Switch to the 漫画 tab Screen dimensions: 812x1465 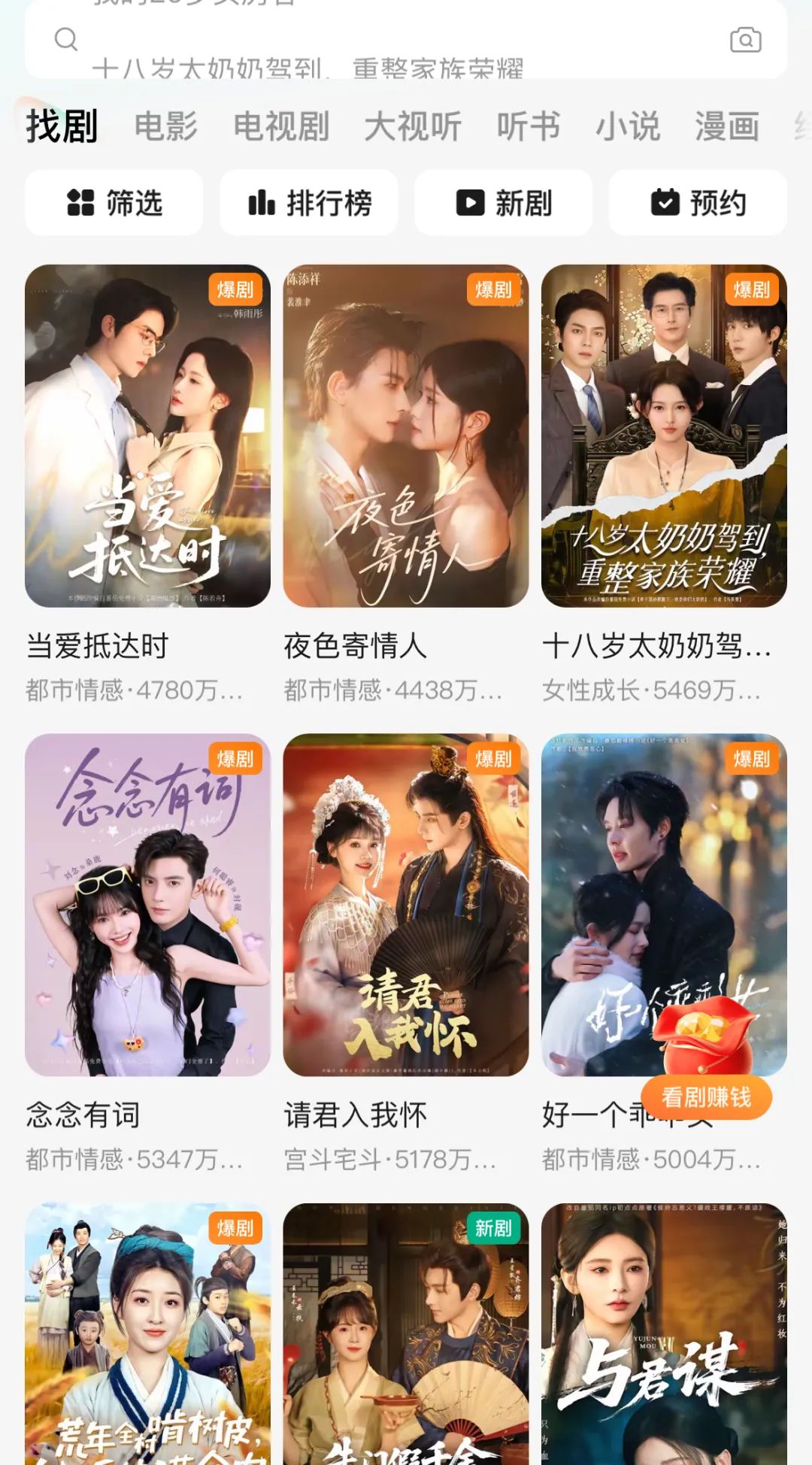pos(727,126)
